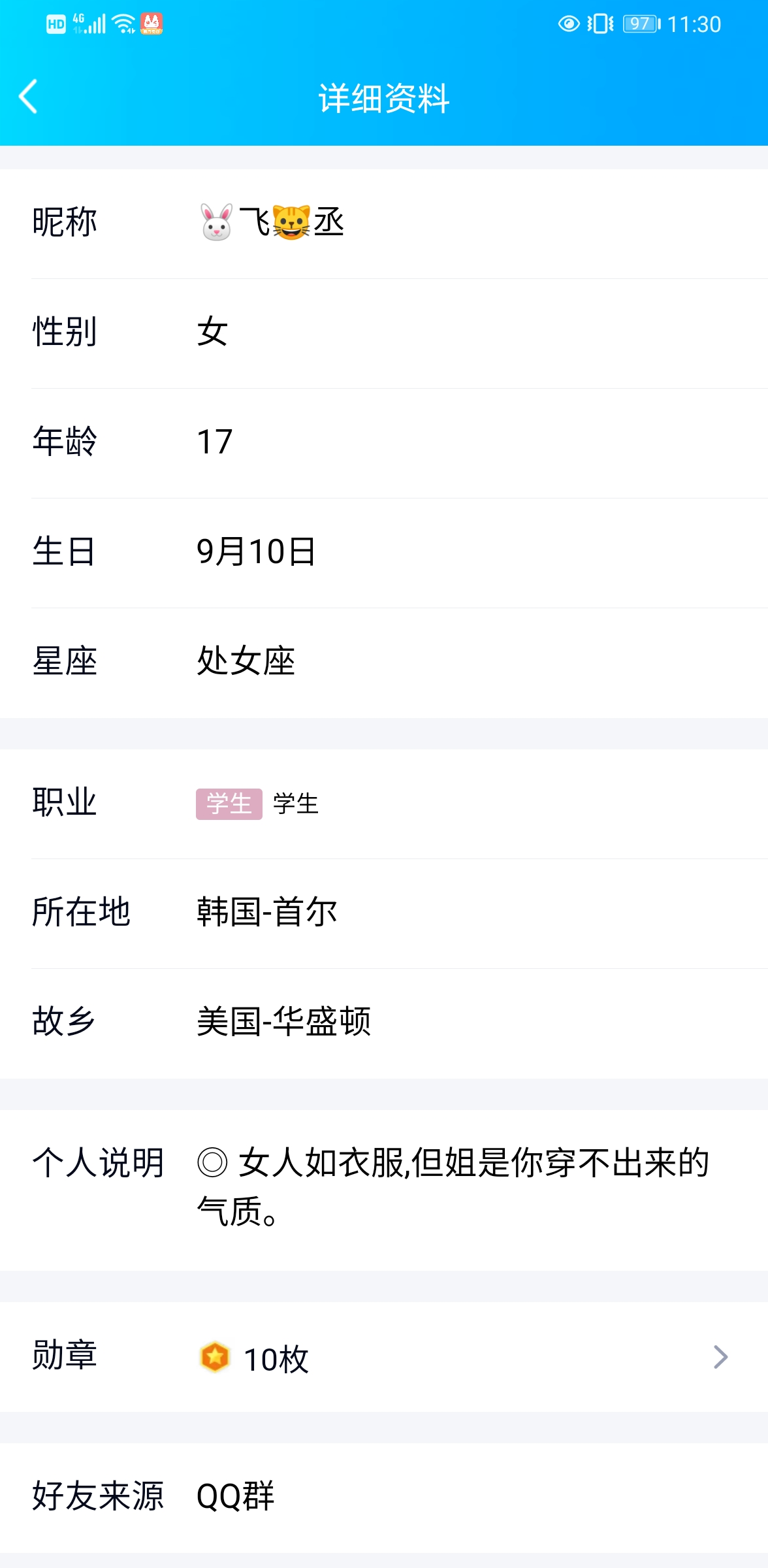The width and height of the screenshot is (768, 1568).
Task: Open the 勋章 row showing 10枚
Action: coord(384,1357)
